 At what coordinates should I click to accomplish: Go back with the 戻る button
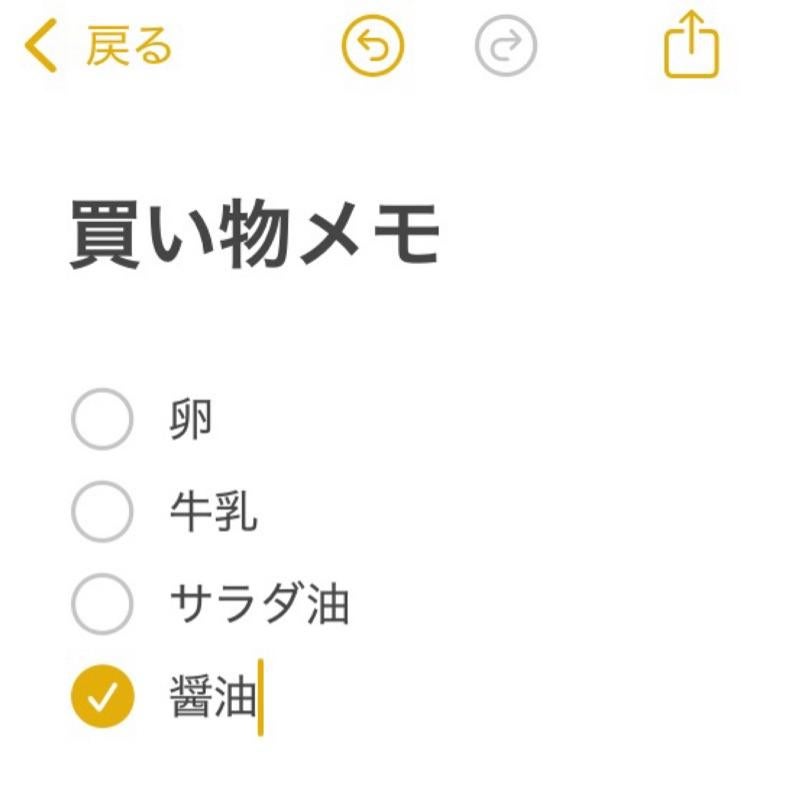click(98, 48)
